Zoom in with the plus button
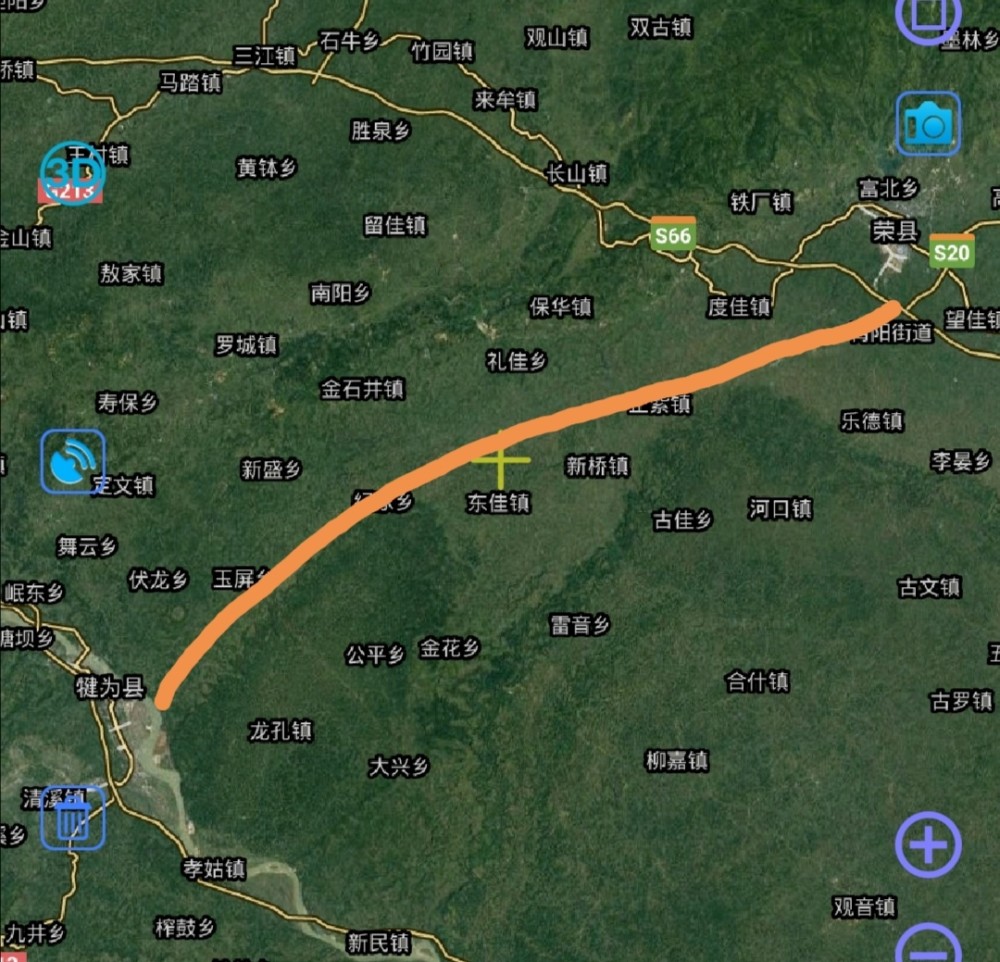 [928, 845]
